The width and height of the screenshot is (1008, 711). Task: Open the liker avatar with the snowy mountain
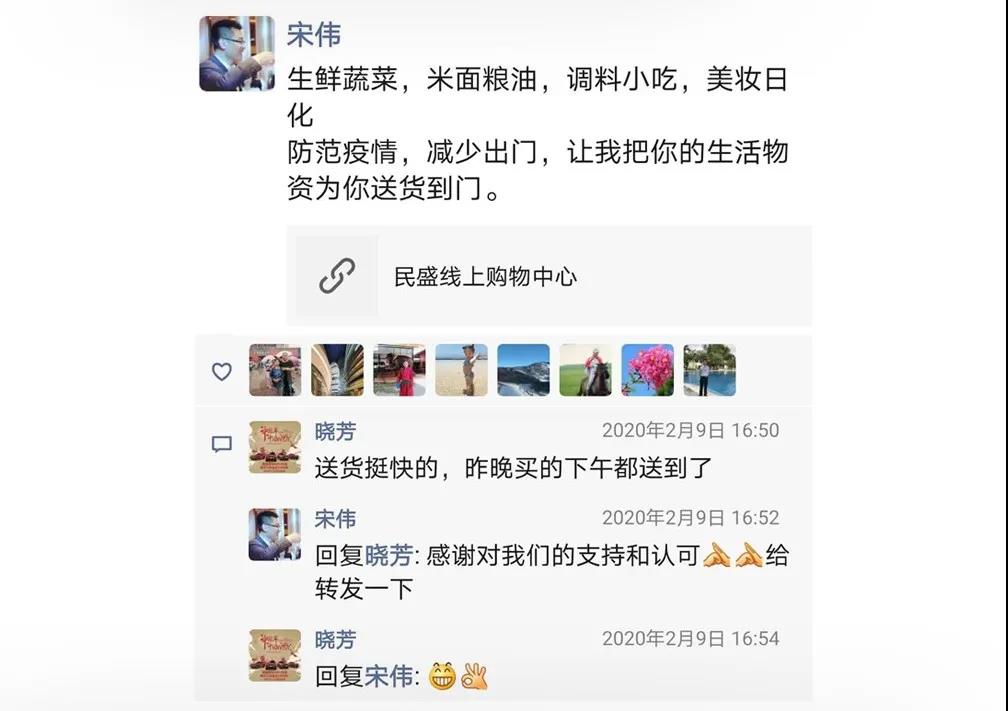tap(523, 370)
